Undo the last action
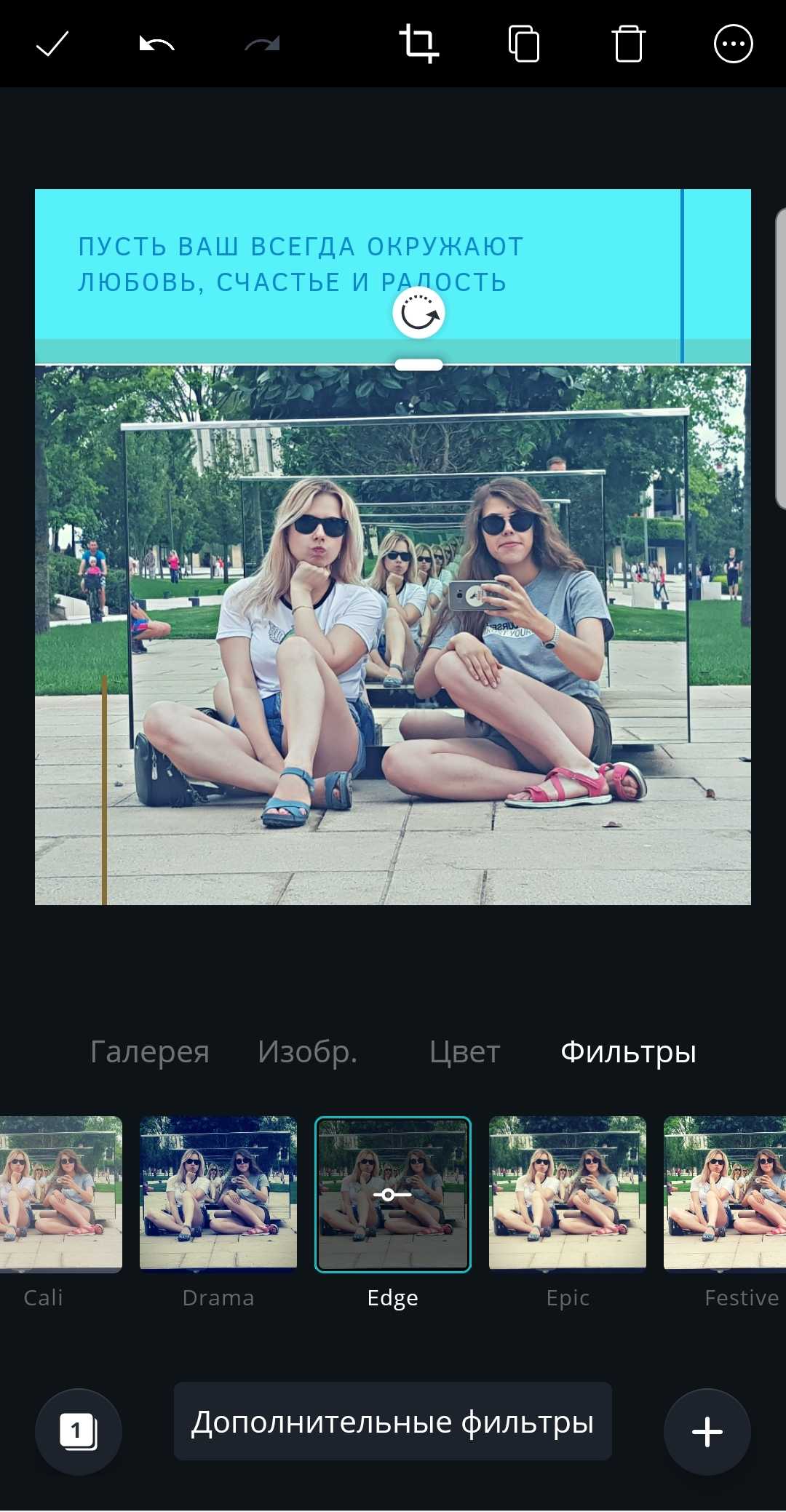This screenshot has width=786, height=1512. click(x=156, y=44)
